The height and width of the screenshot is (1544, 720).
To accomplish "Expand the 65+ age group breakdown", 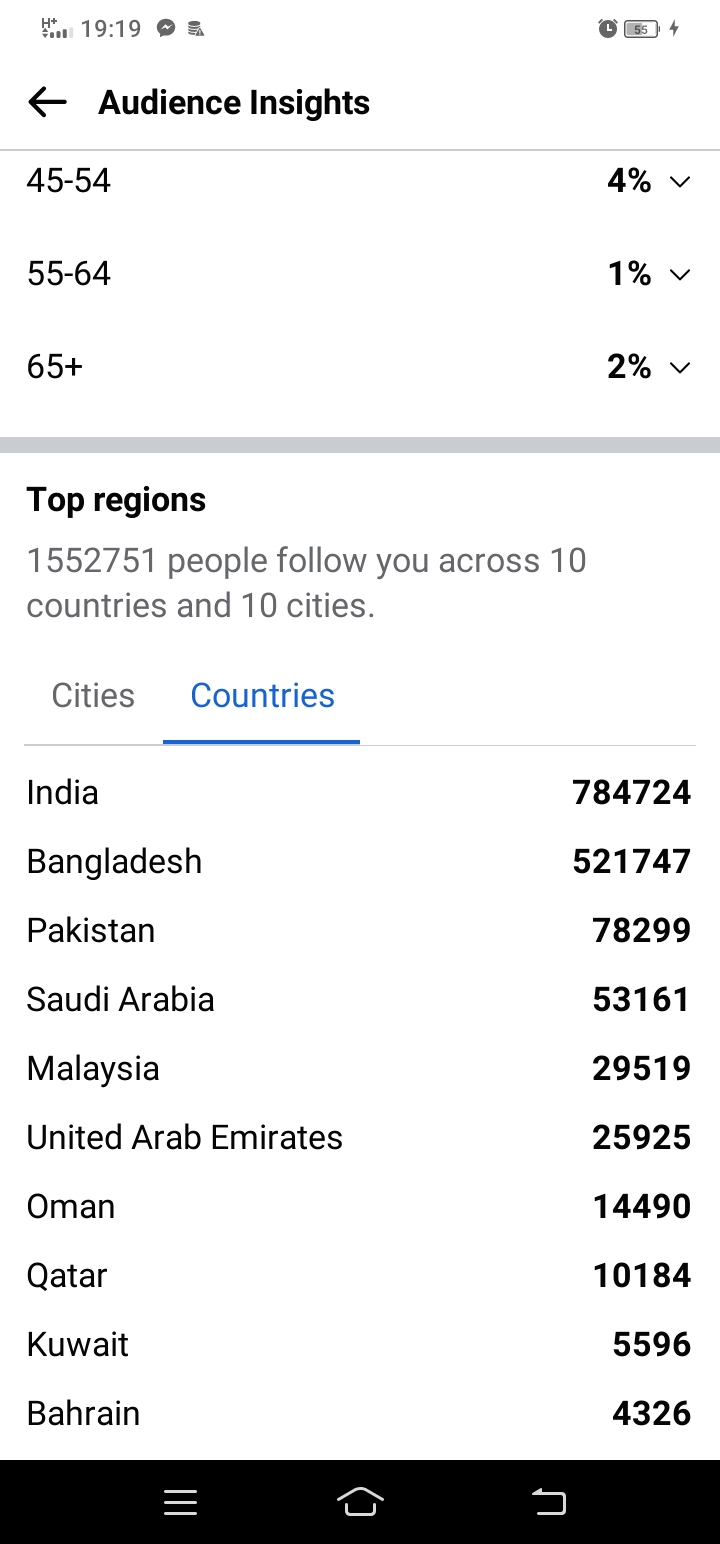I will (x=680, y=368).
